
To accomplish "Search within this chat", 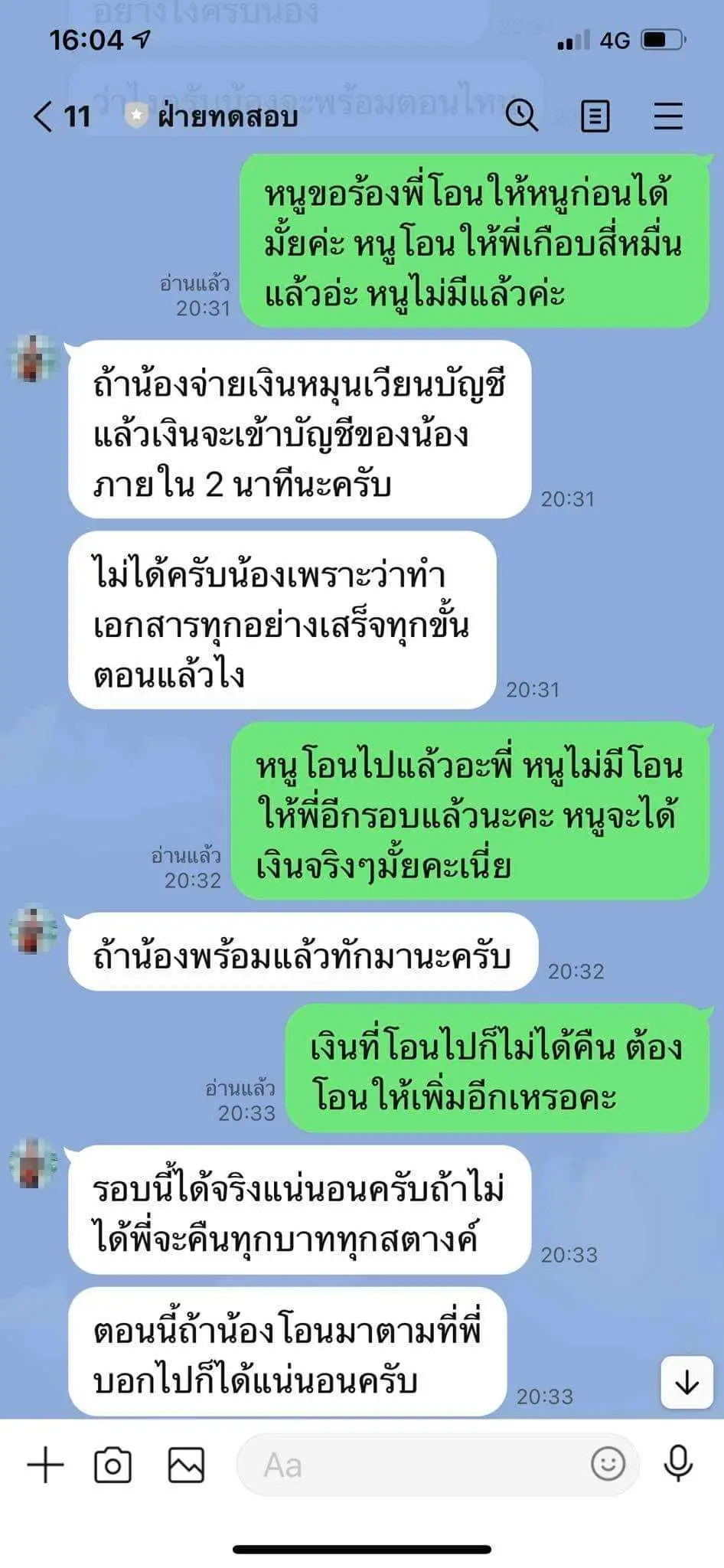I will click(x=522, y=116).
